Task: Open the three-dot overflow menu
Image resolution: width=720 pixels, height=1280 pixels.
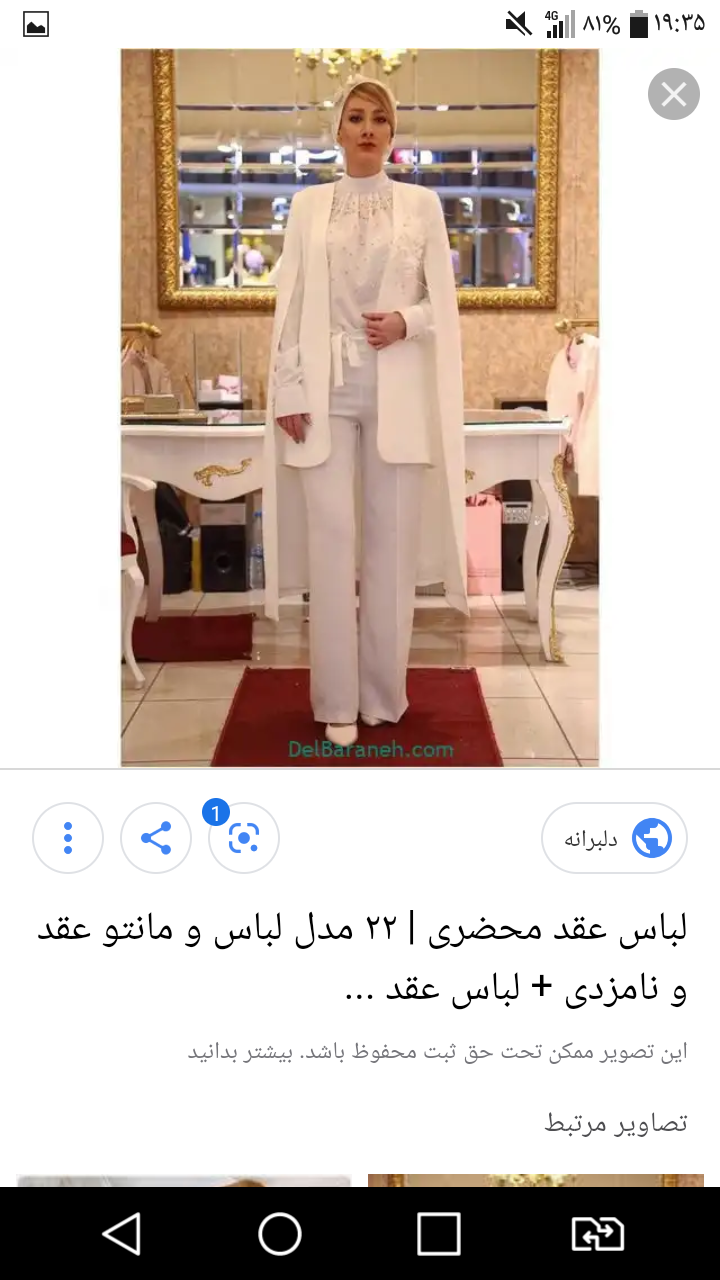Action: pos(68,838)
